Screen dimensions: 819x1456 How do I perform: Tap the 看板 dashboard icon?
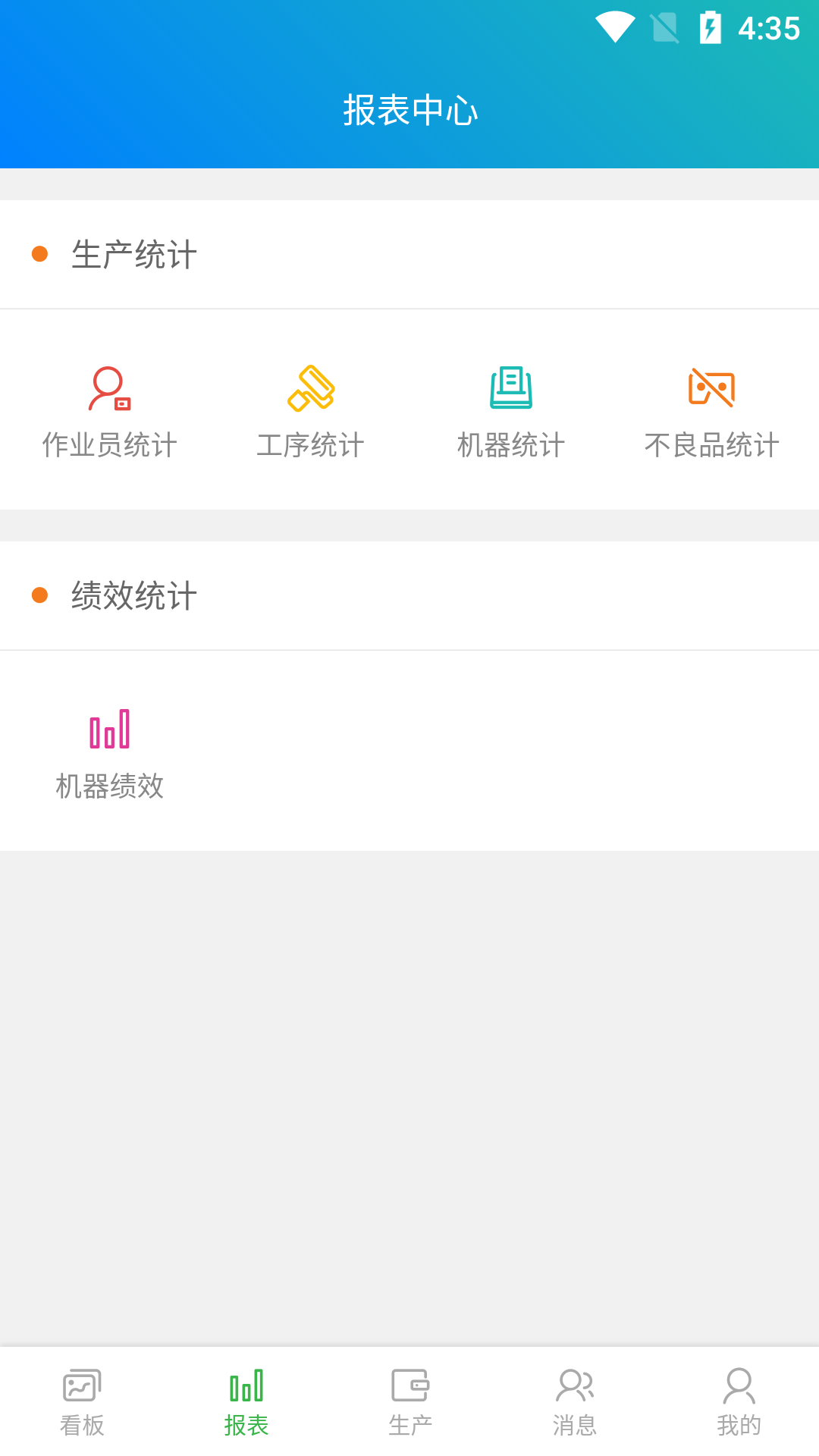pos(81,1384)
